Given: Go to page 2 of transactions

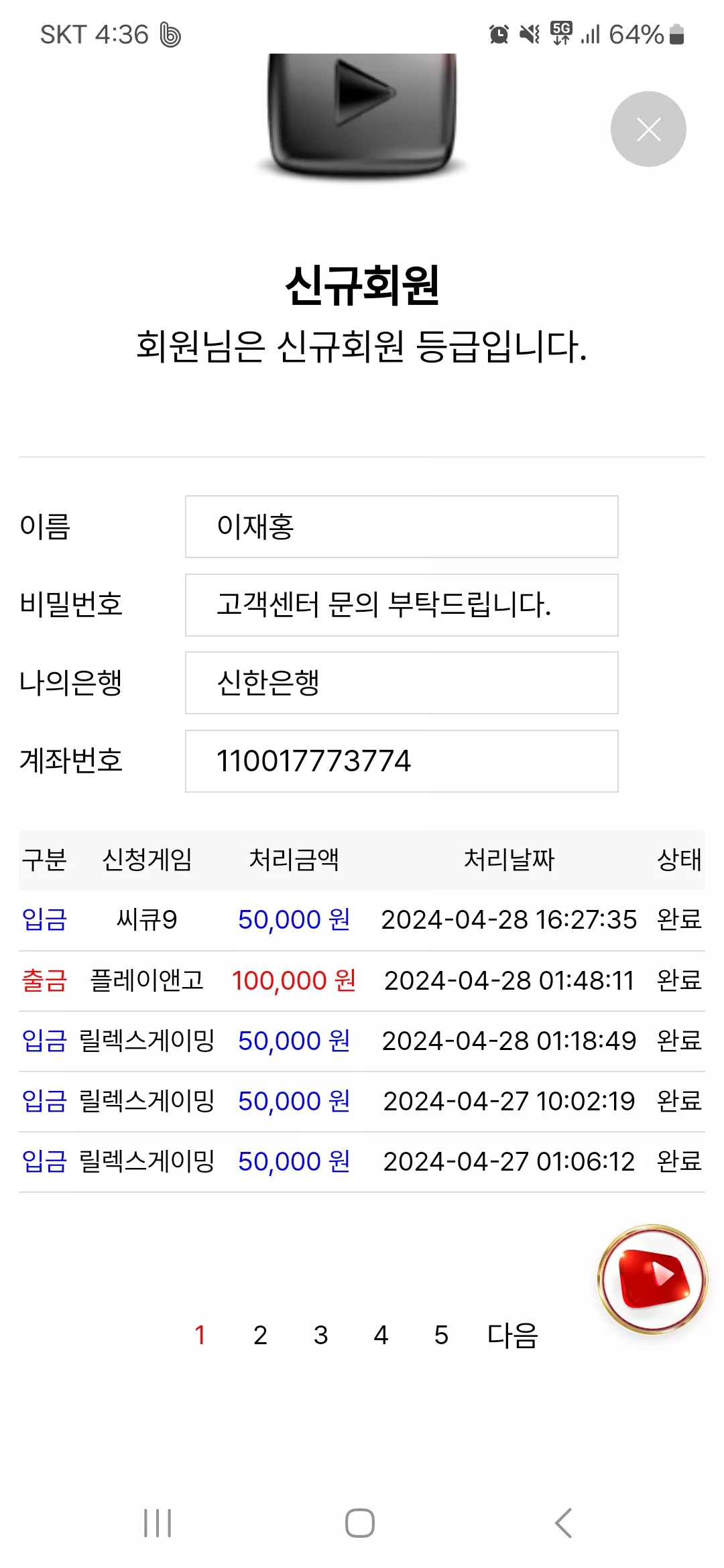Looking at the screenshot, I should pos(260,1335).
